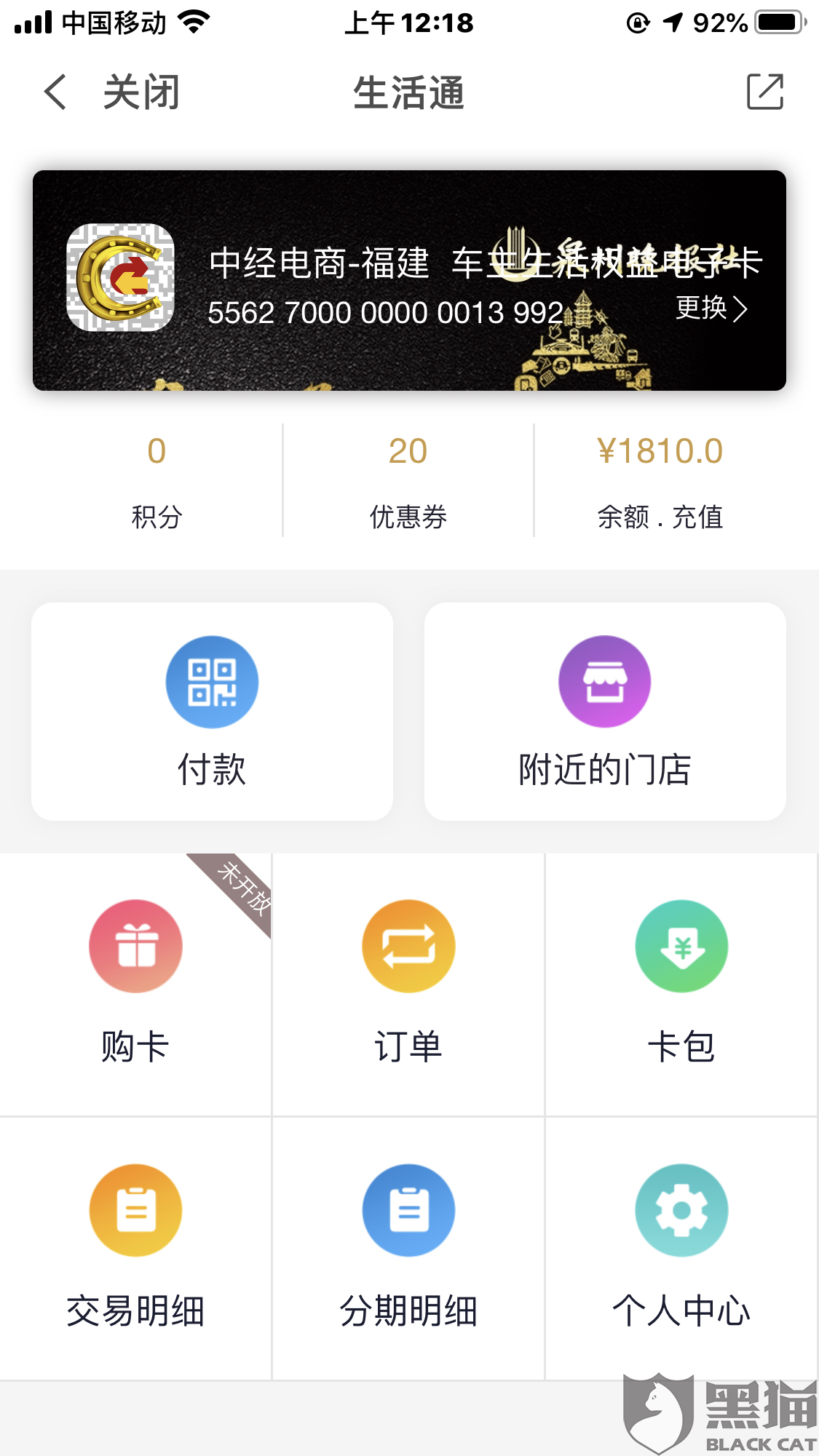Open the 优惠券 coupons list
Image resolution: width=819 pixels, height=1456 pixels.
(x=408, y=480)
